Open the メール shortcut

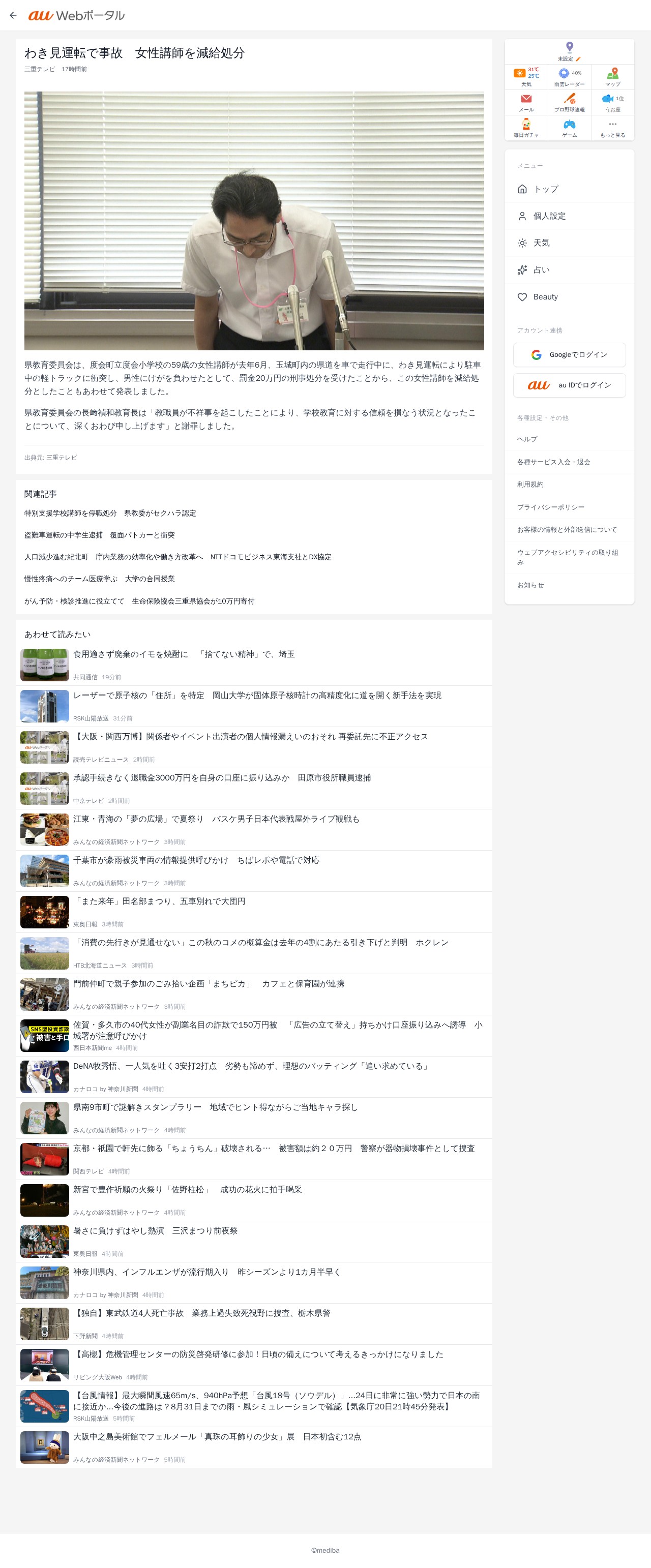tap(526, 103)
